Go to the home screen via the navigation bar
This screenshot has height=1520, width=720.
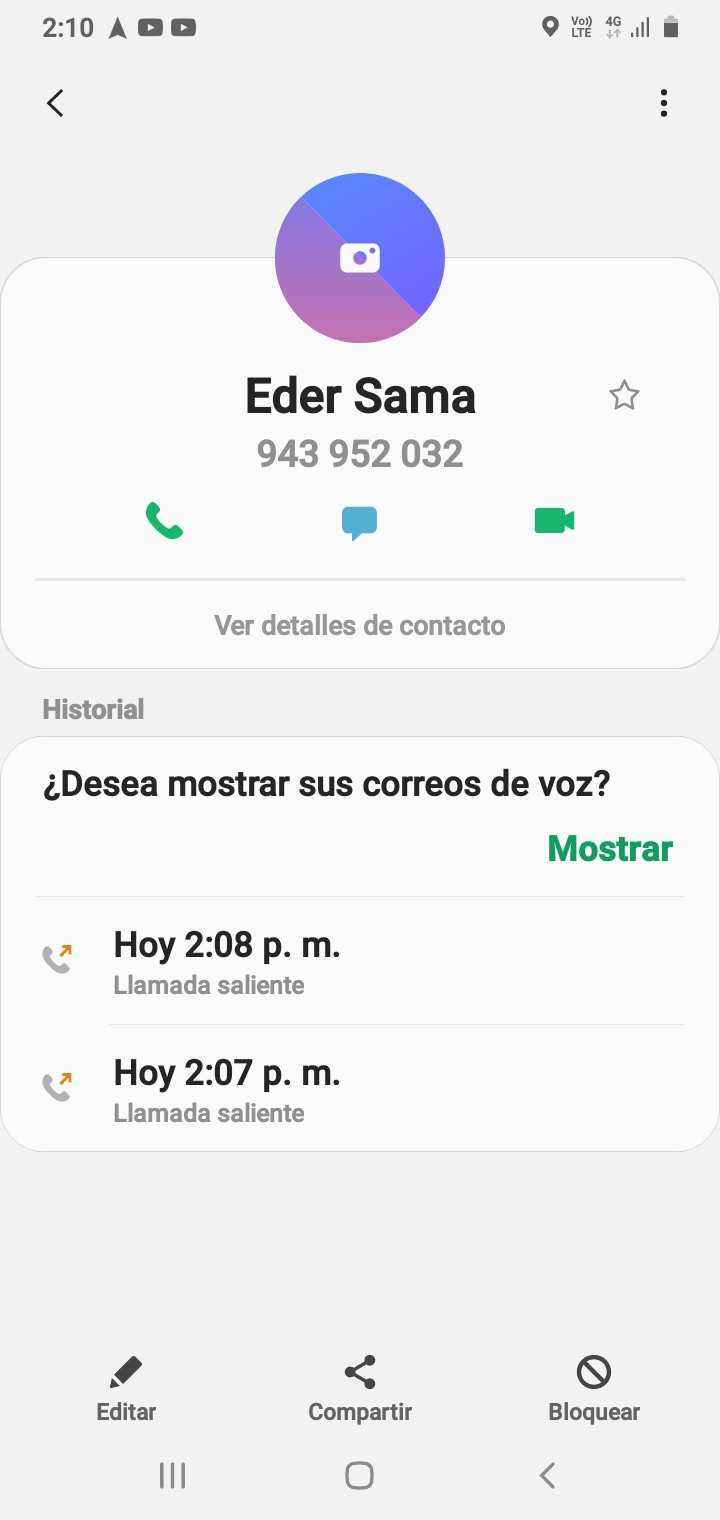359,1475
